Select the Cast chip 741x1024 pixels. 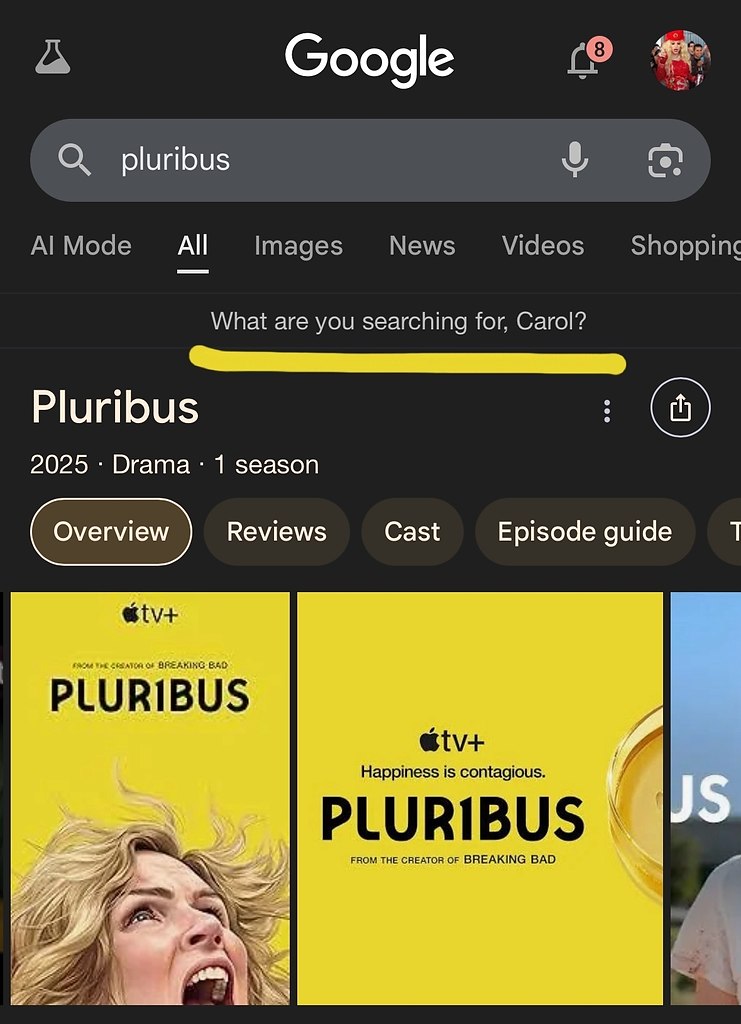point(412,532)
